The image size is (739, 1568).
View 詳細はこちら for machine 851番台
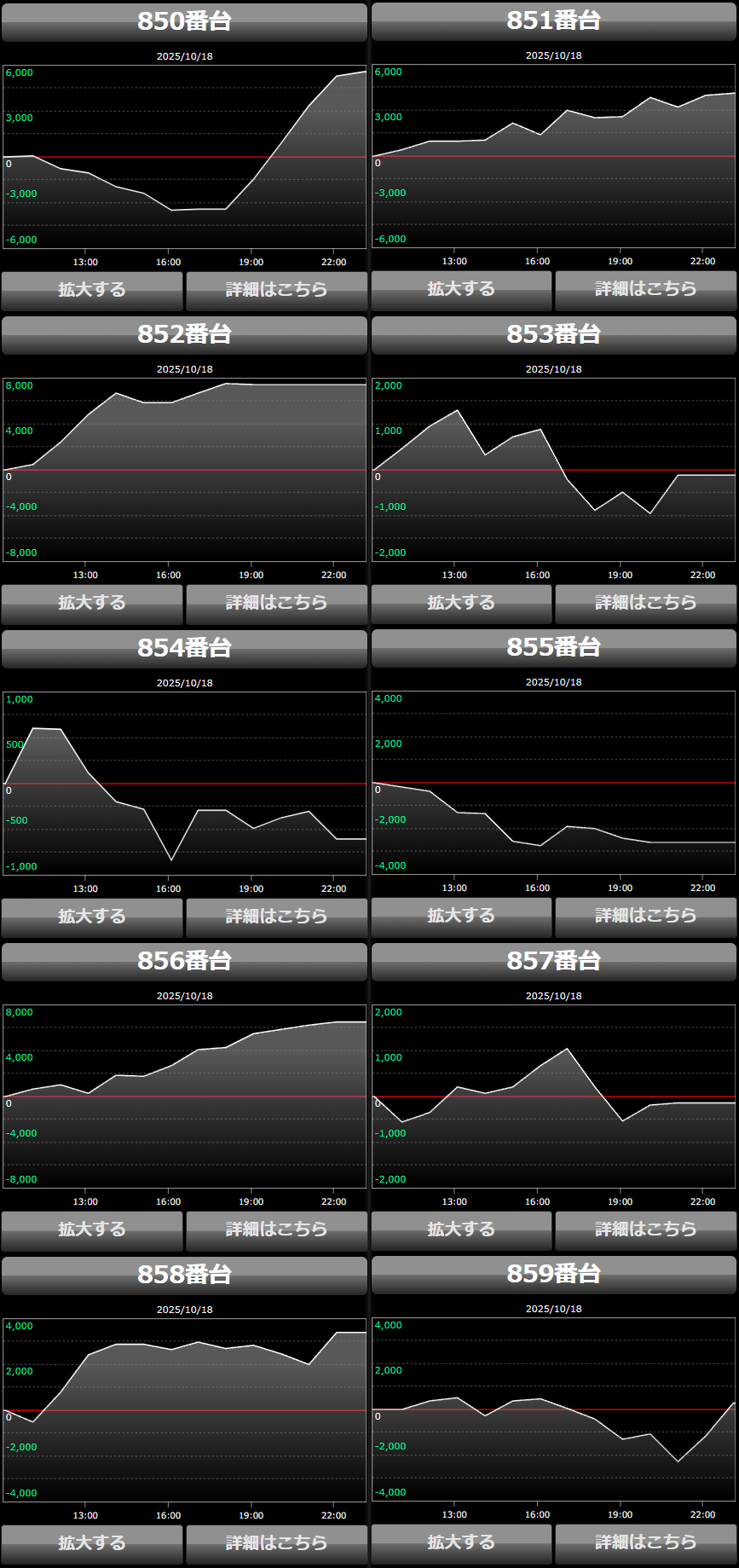[645, 289]
